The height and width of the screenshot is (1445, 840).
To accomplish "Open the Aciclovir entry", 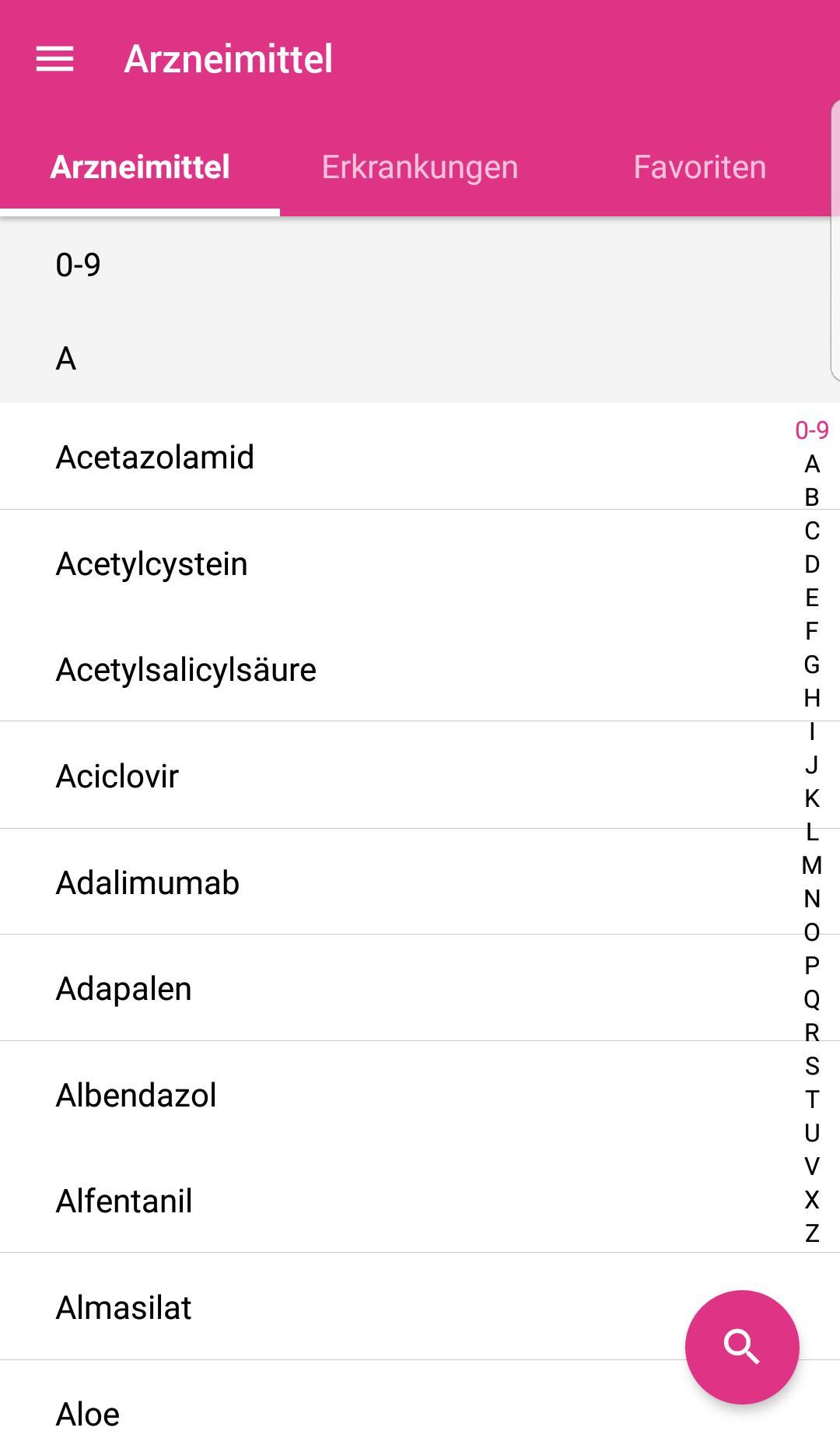I will coord(117,776).
